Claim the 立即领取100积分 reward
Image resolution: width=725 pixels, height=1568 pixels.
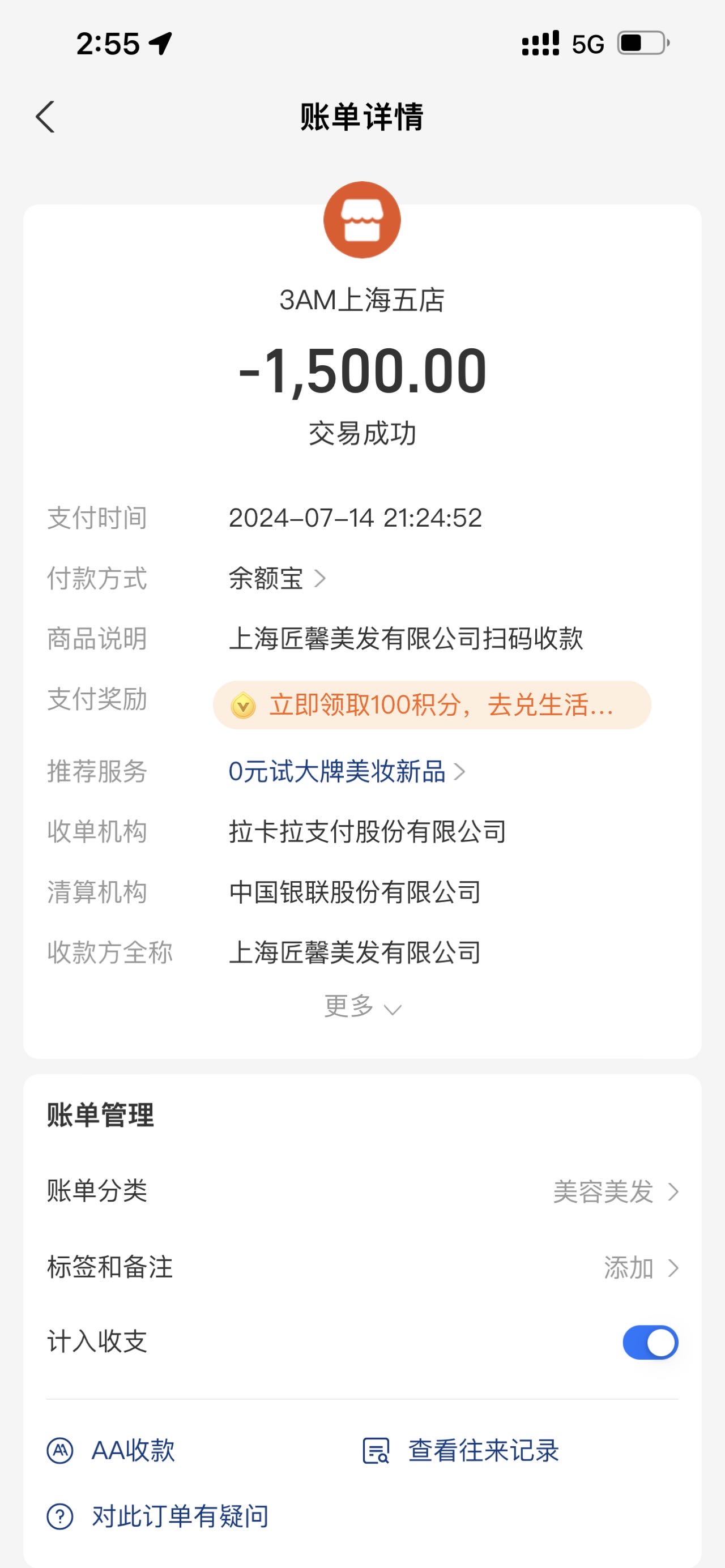(432, 705)
